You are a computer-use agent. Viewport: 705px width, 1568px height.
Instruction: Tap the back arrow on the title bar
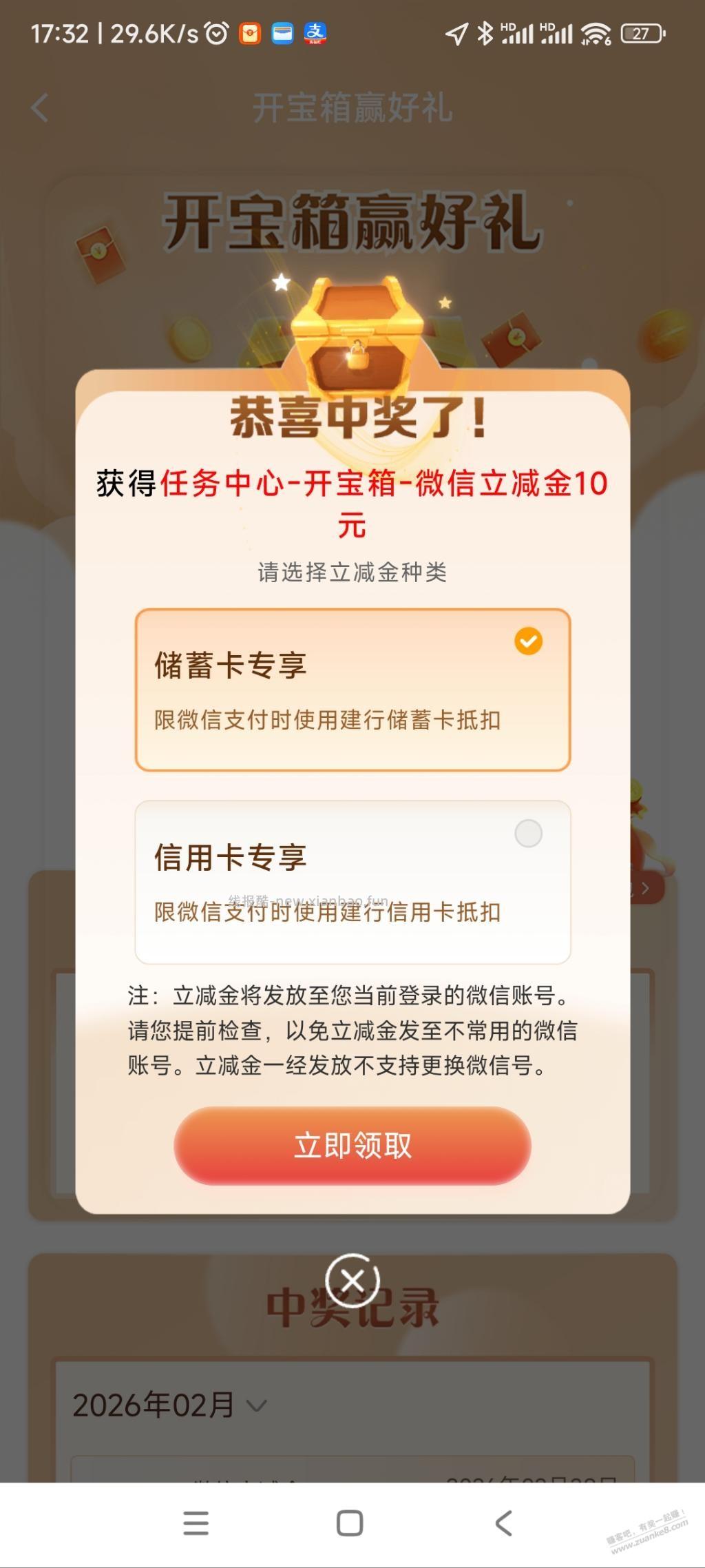pos(40,107)
